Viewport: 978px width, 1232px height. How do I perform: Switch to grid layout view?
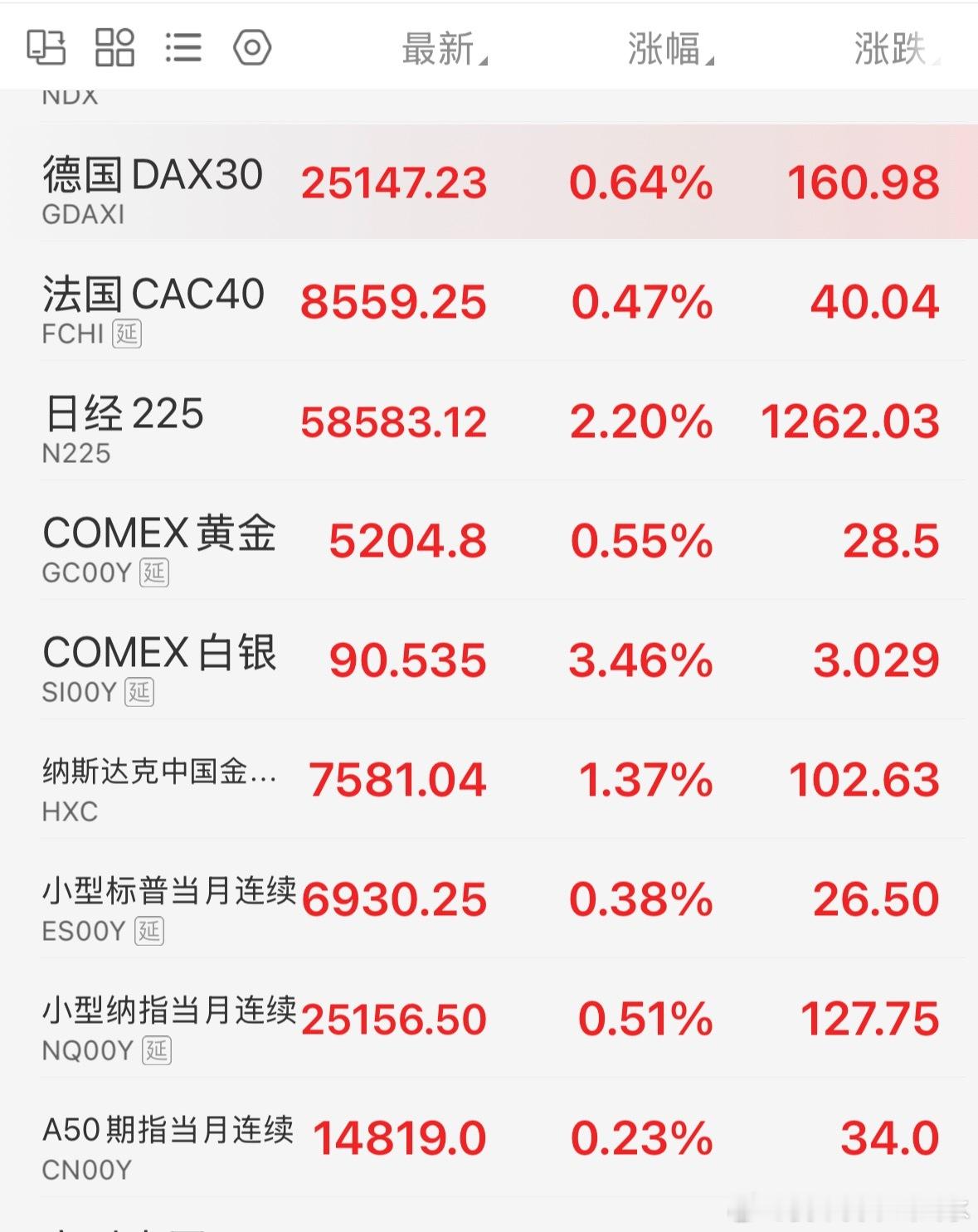pyautogui.click(x=116, y=47)
